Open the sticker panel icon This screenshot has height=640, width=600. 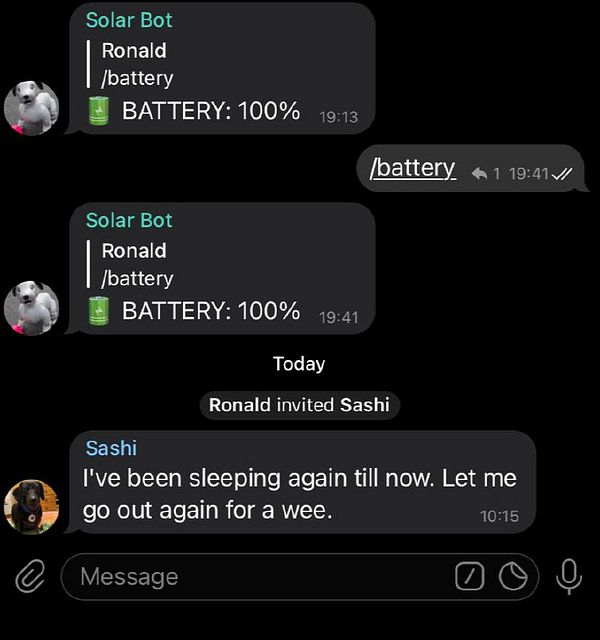(513, 577)
